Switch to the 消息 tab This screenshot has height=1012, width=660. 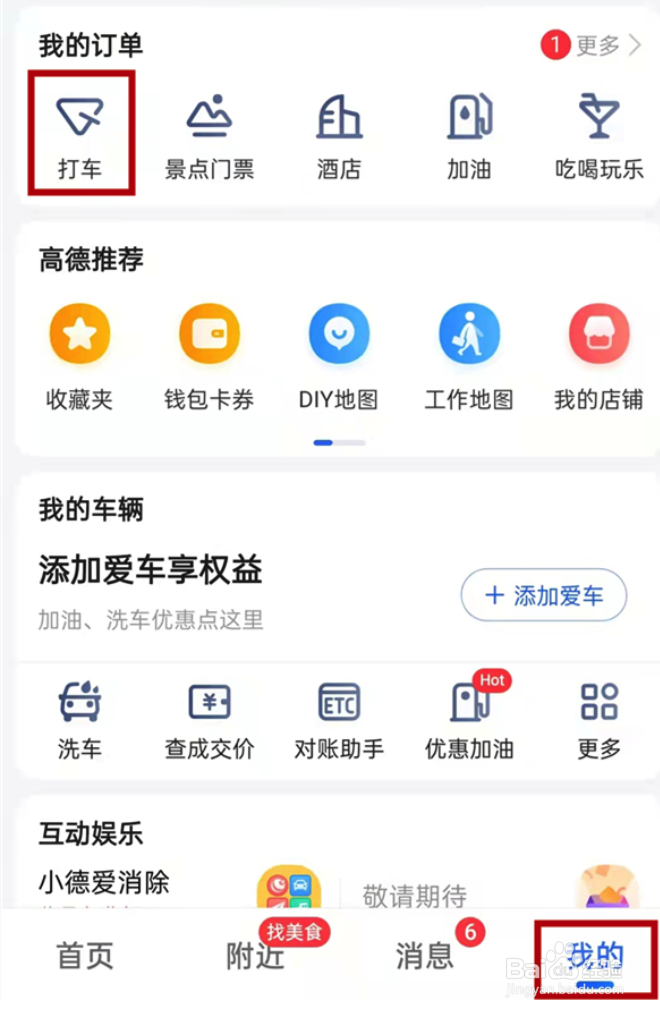[x=425, y=956]
